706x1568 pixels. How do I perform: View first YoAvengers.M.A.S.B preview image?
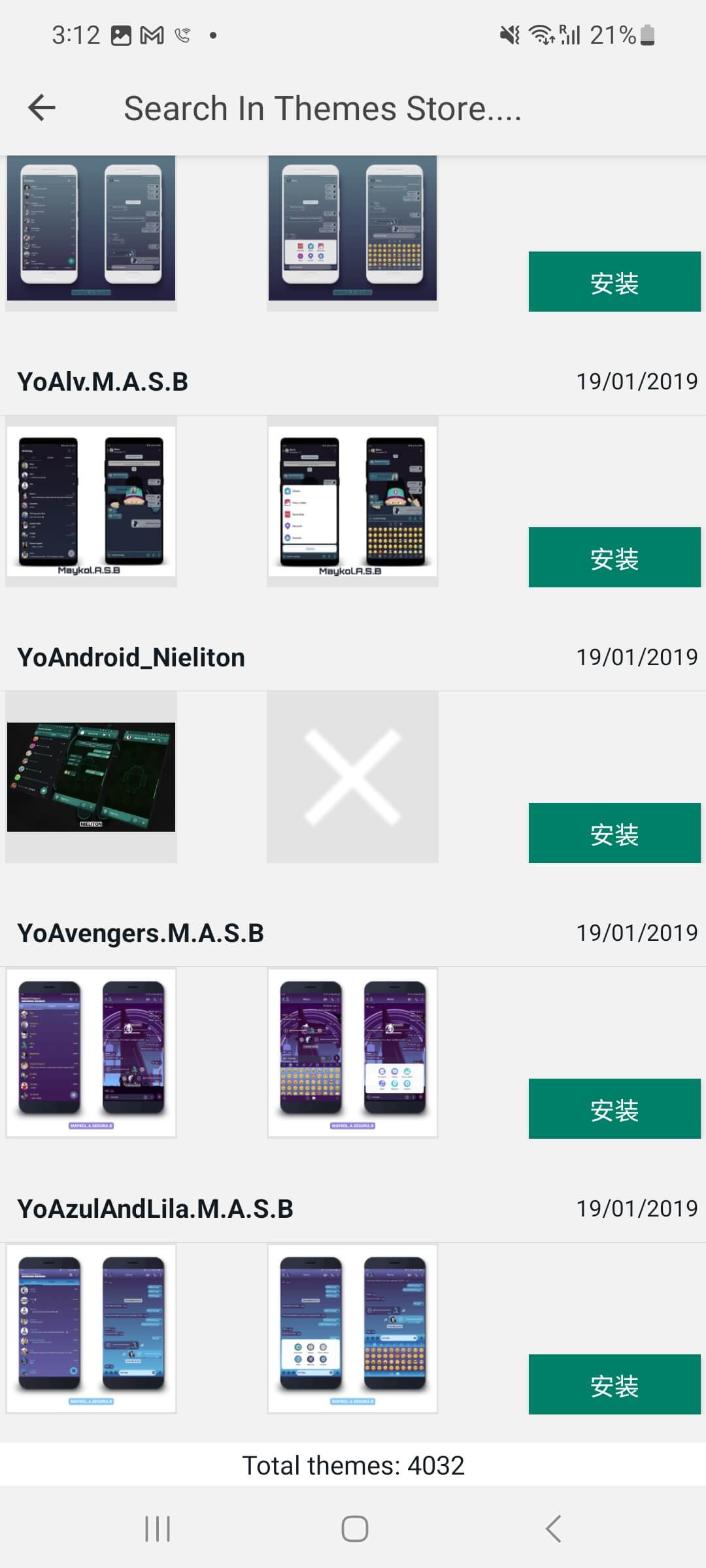pos(91,1053)
